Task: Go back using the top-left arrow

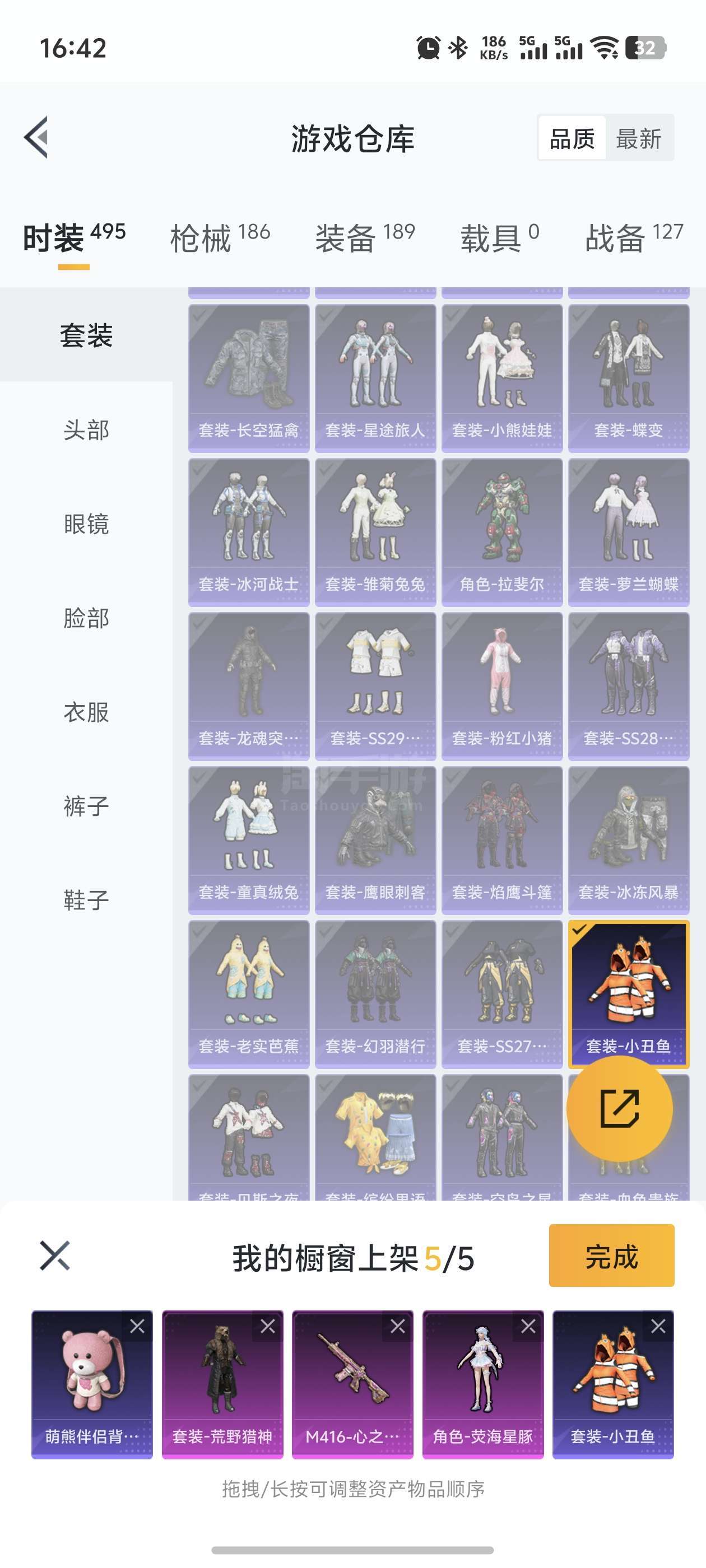Action: point(36,138)
